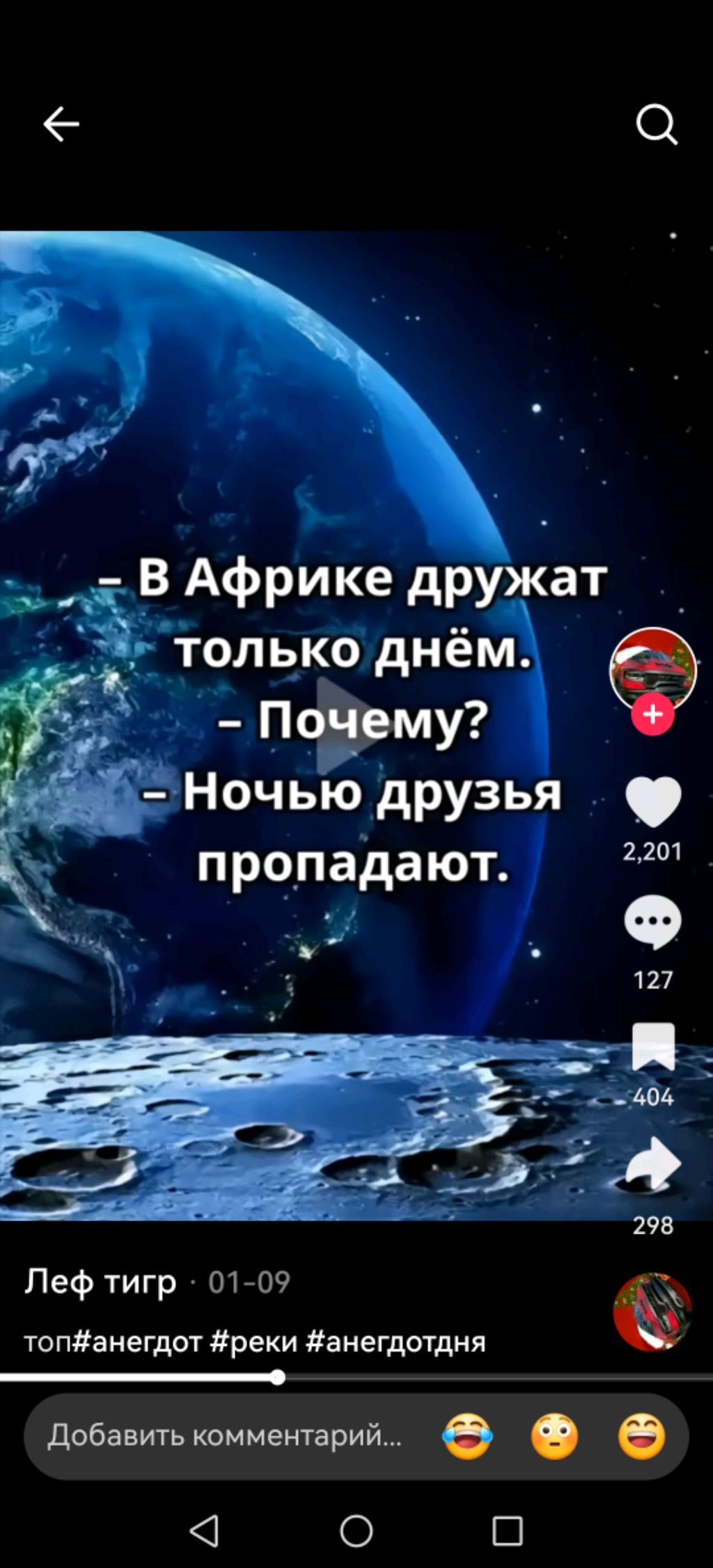Follow the creator with the red plus button

tap(652, 715)
